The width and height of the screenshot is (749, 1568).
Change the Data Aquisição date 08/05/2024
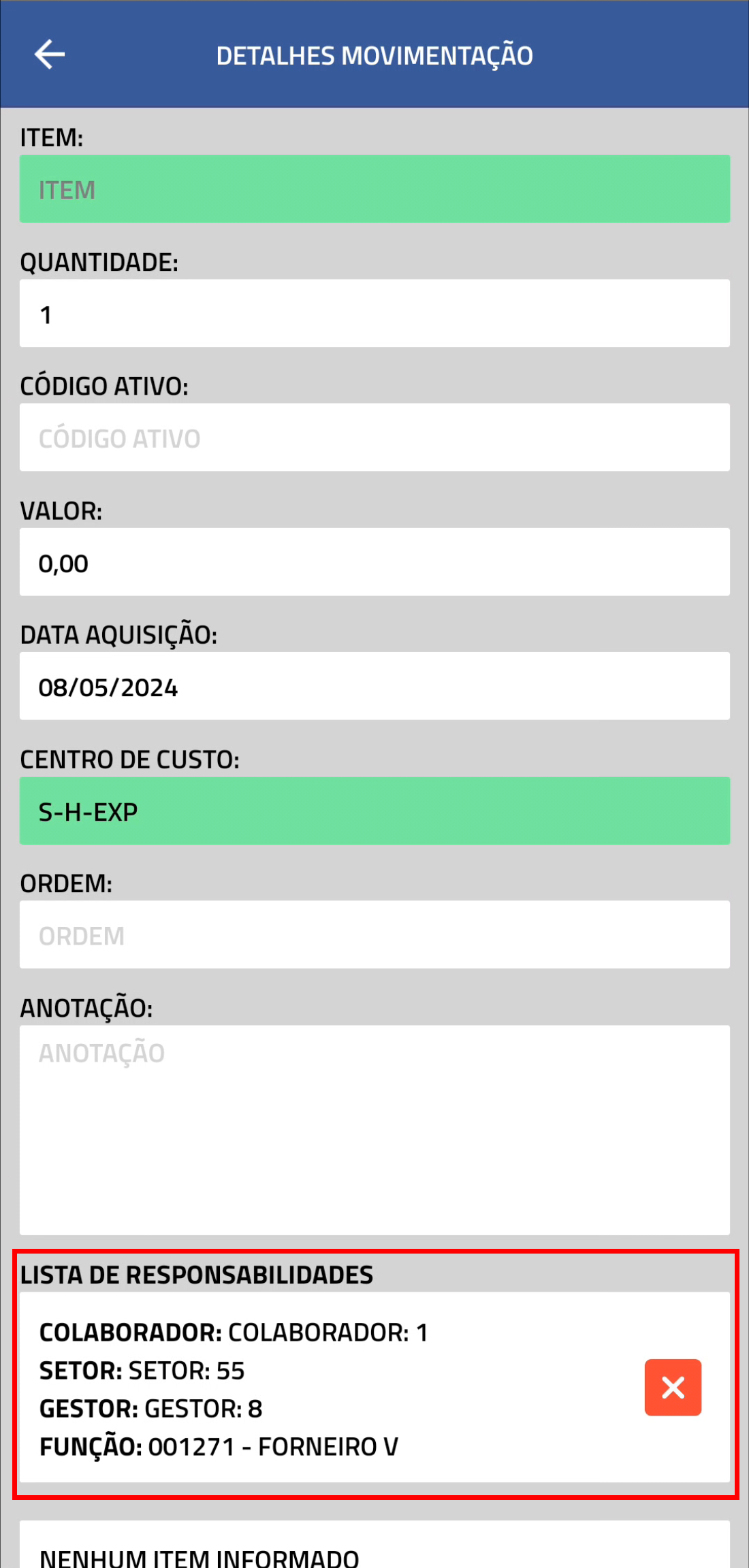click(x=374, y=687)
